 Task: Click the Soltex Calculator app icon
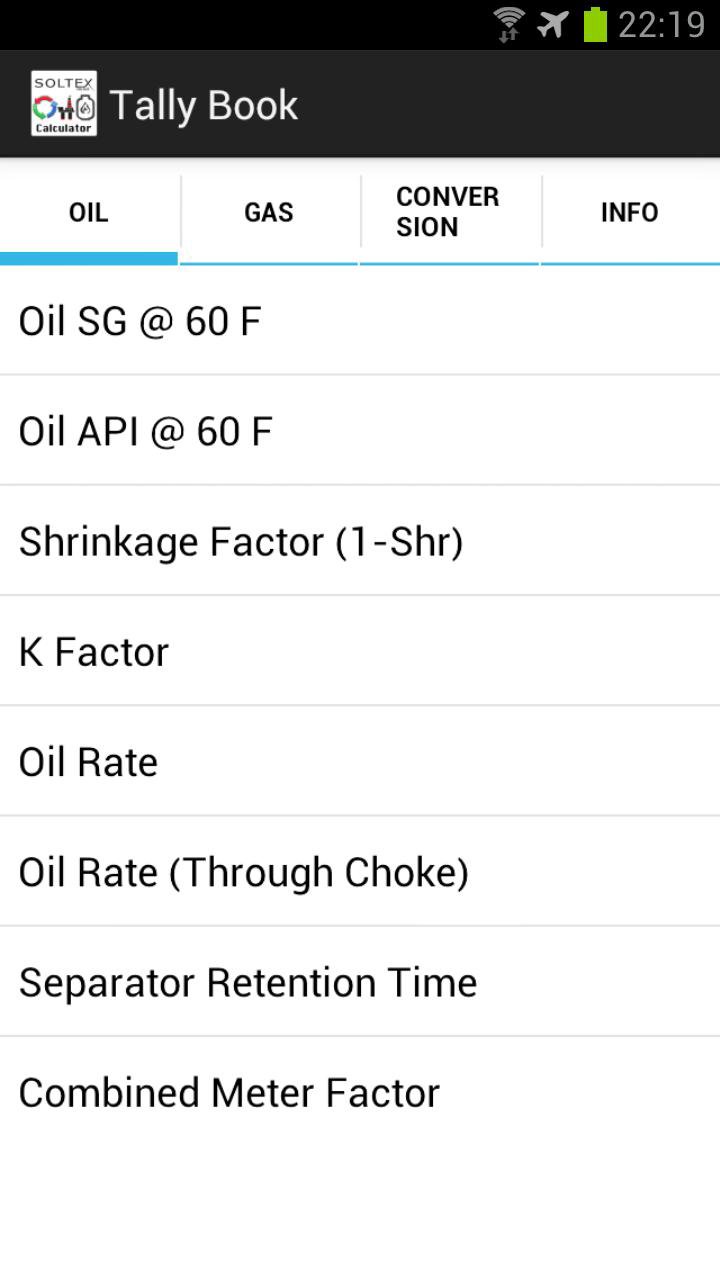(x=61, y=103)
